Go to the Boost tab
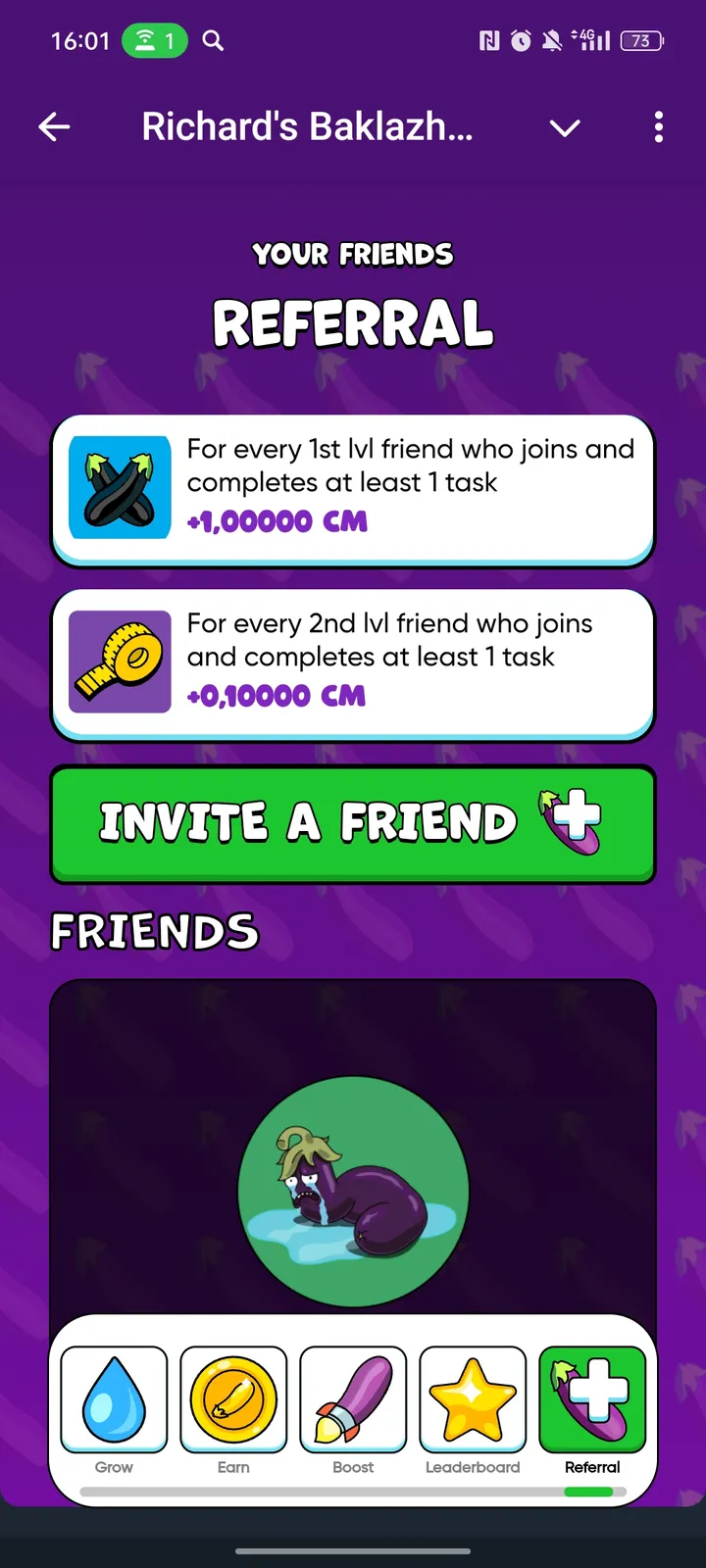706x1568 pixels. pos(353,1408)
